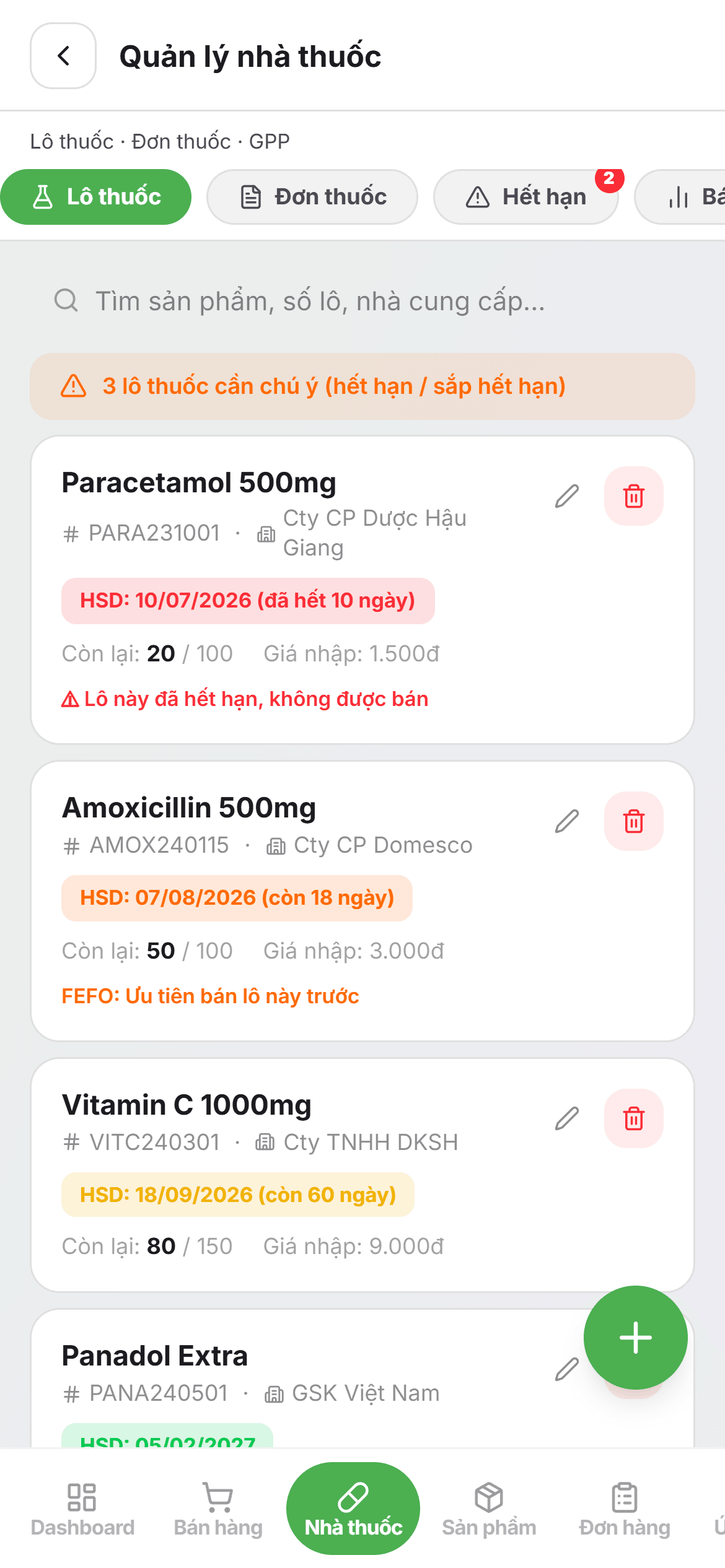Select the Lô thuốc tab
The width and height of the screenshot is (725, 1568).
point(96,197)
